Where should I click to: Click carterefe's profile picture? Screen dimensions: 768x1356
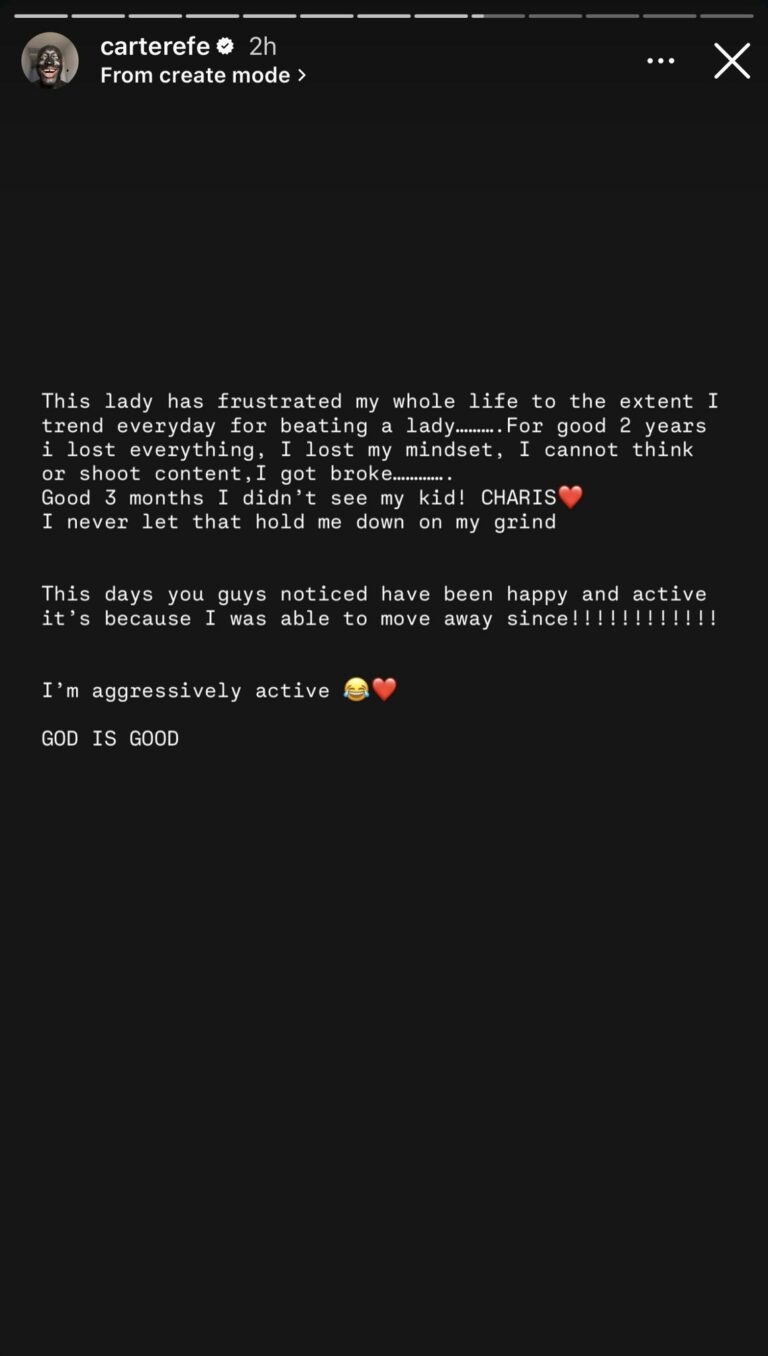coord(48,60)
